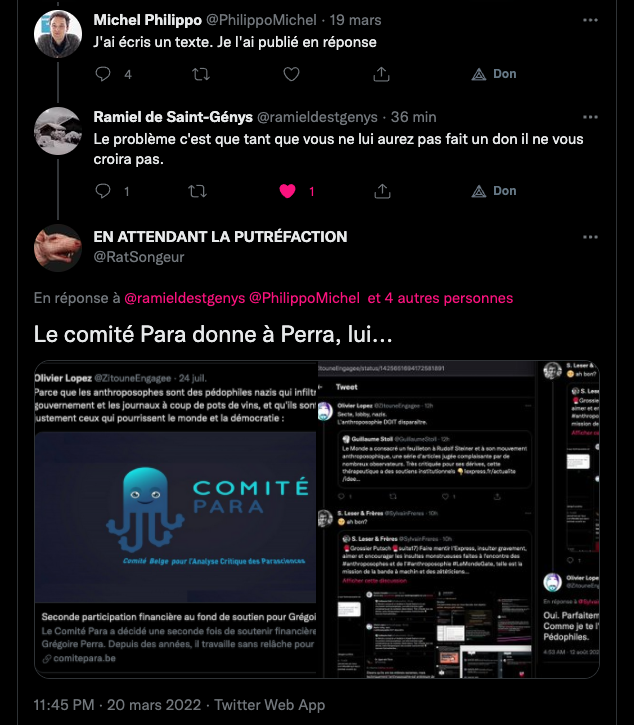
Task: Unlike Ramiel de Saint-Génys's tweet
Action: 289,191
